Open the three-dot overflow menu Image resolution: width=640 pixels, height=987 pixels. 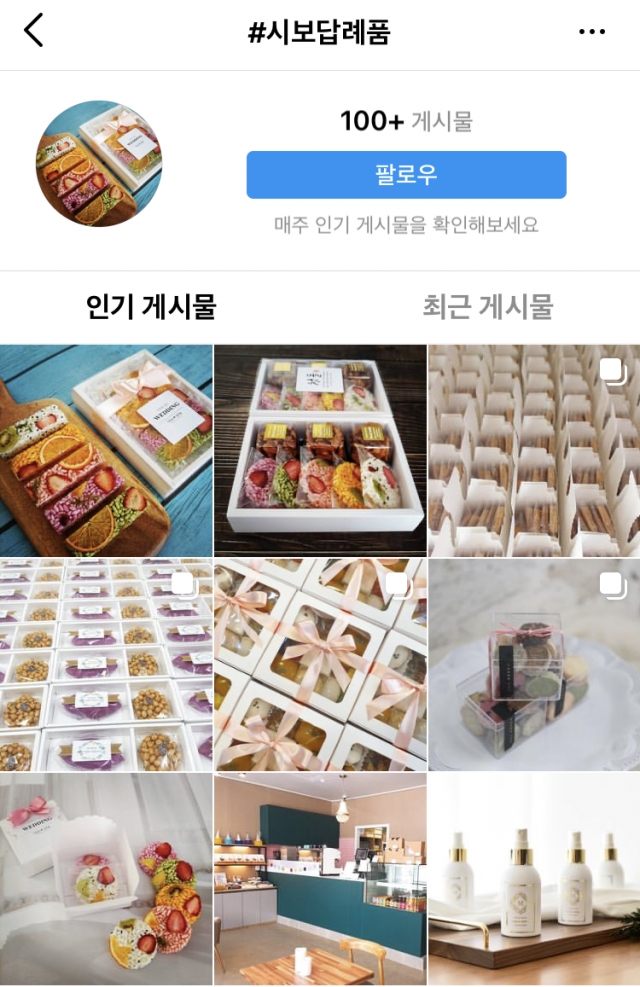pos(592,32)
